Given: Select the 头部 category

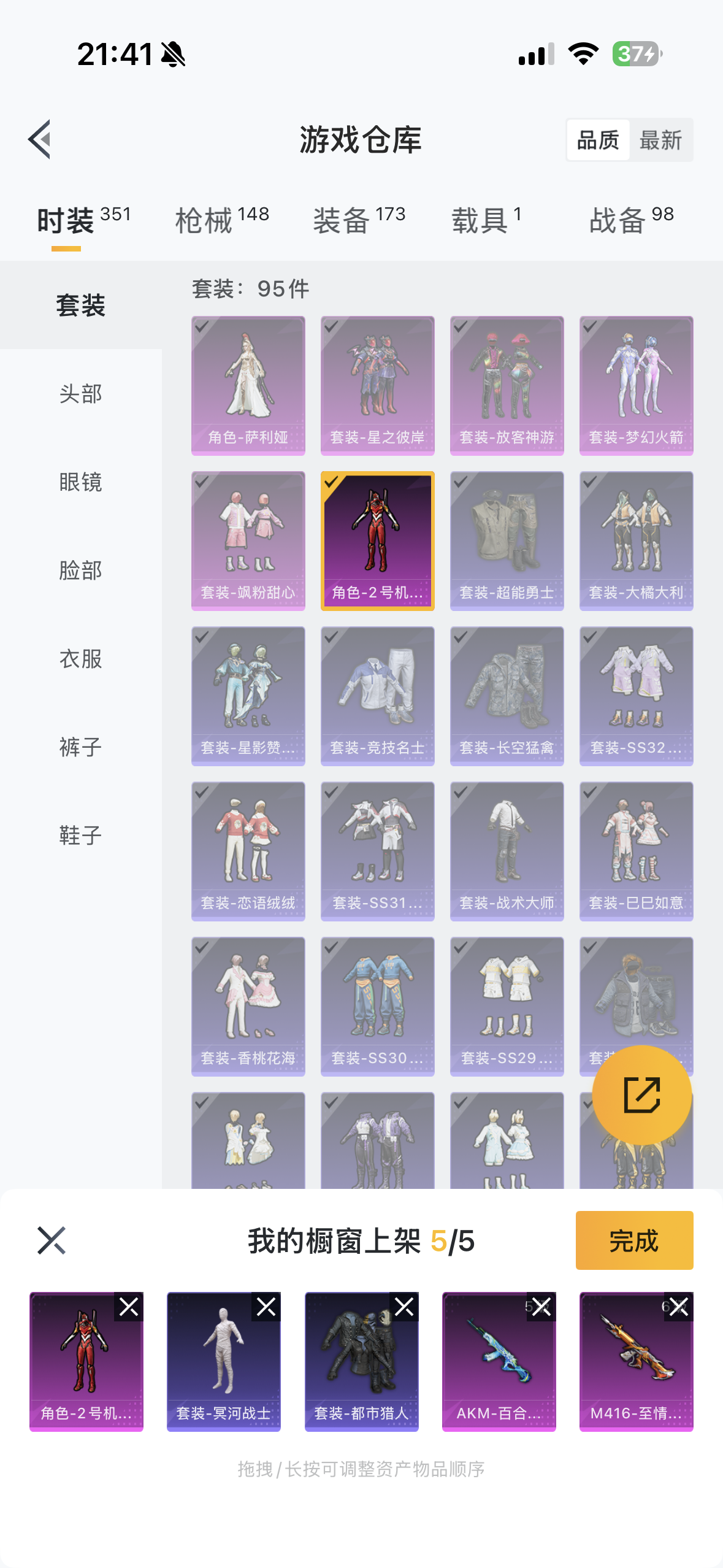Looking at the screenshot, I should coord(80,394).
